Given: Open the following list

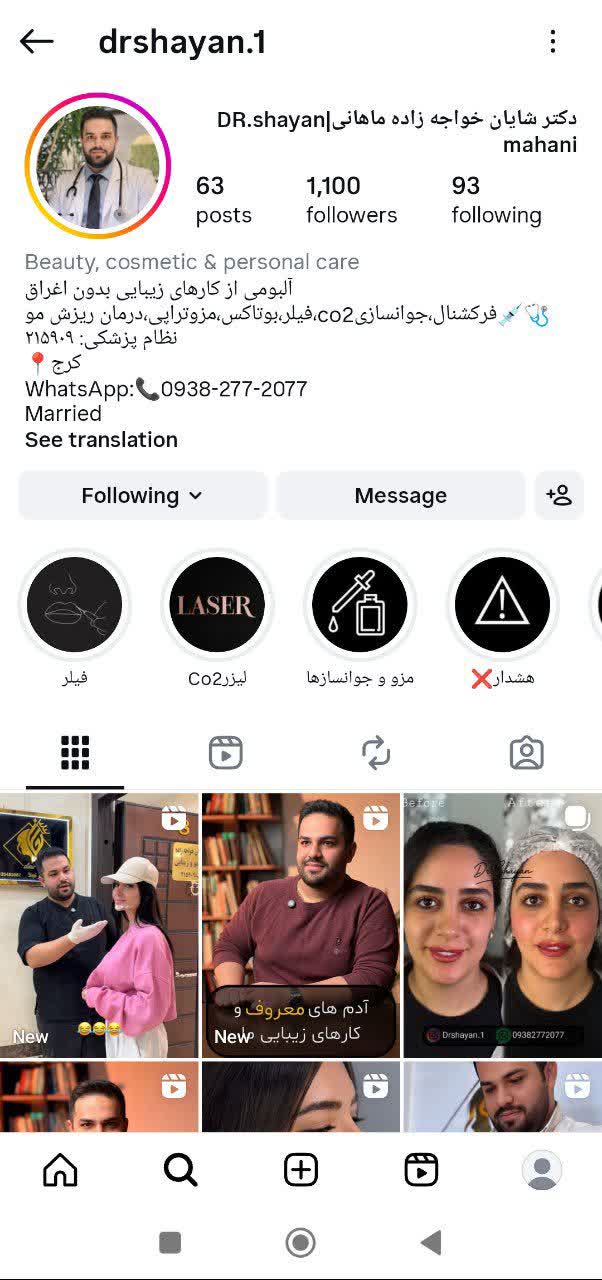Looking at the screenshot, I should pyautogui.click(x=496, y=200).
